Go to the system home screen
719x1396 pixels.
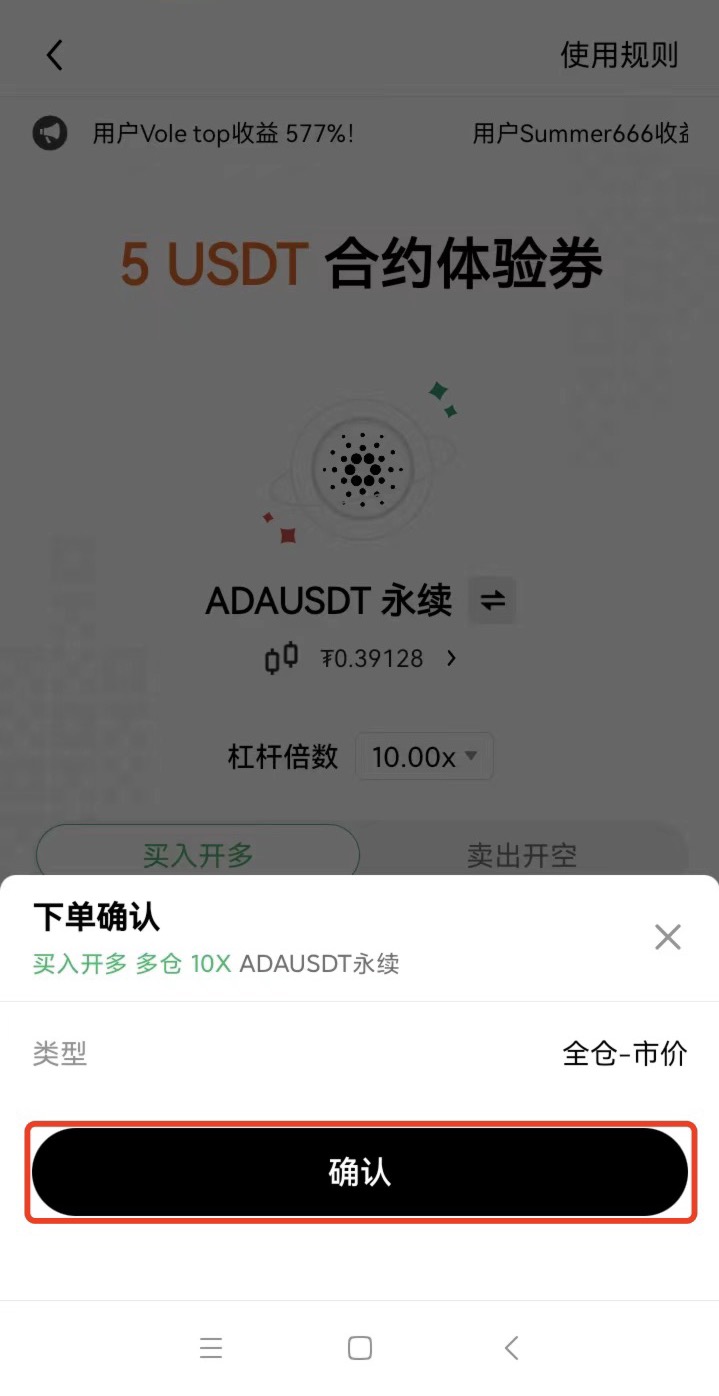tap(360, 1348)
